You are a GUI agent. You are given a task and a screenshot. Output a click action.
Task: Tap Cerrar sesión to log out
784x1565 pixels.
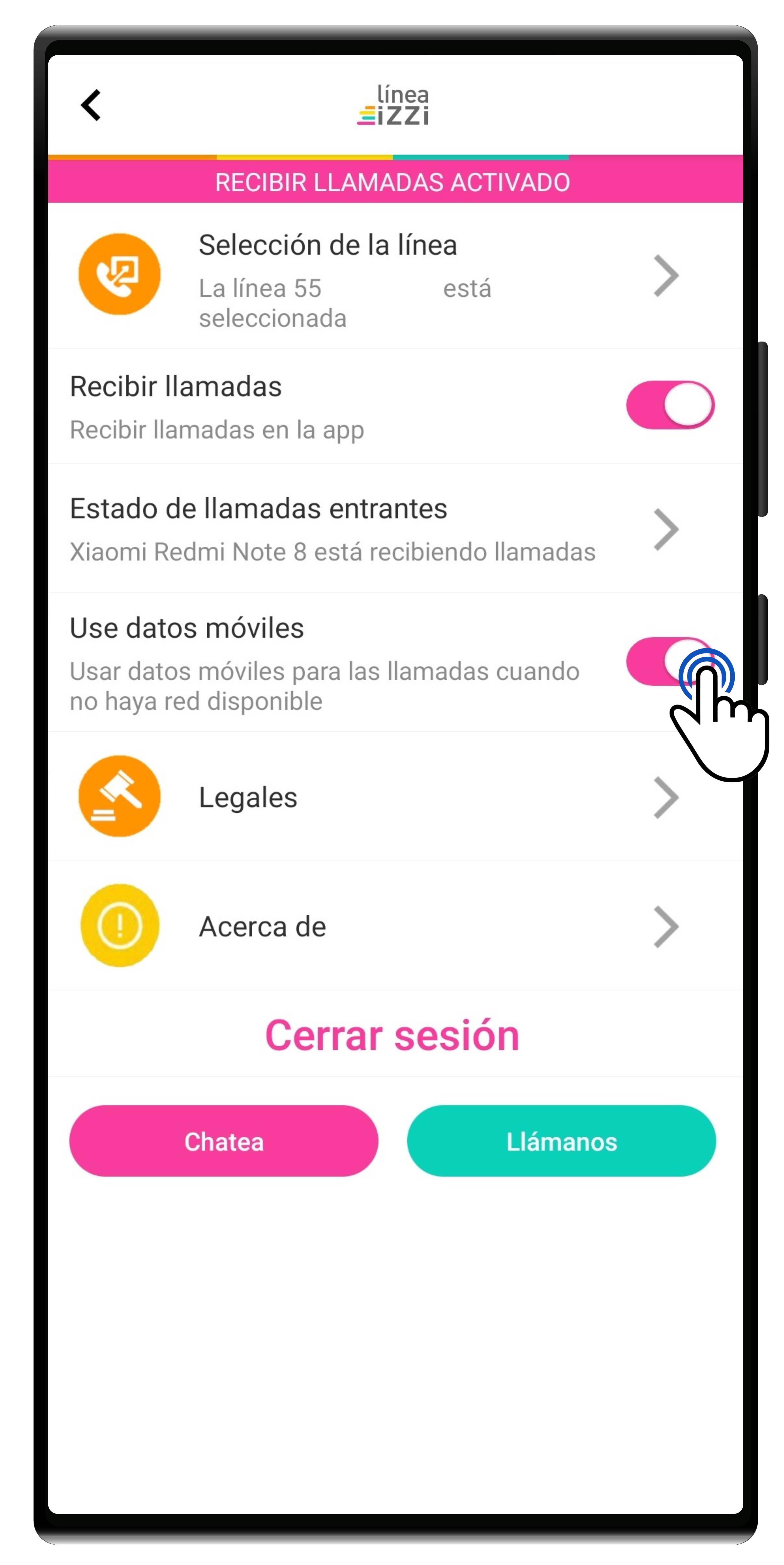point(392,1035)
